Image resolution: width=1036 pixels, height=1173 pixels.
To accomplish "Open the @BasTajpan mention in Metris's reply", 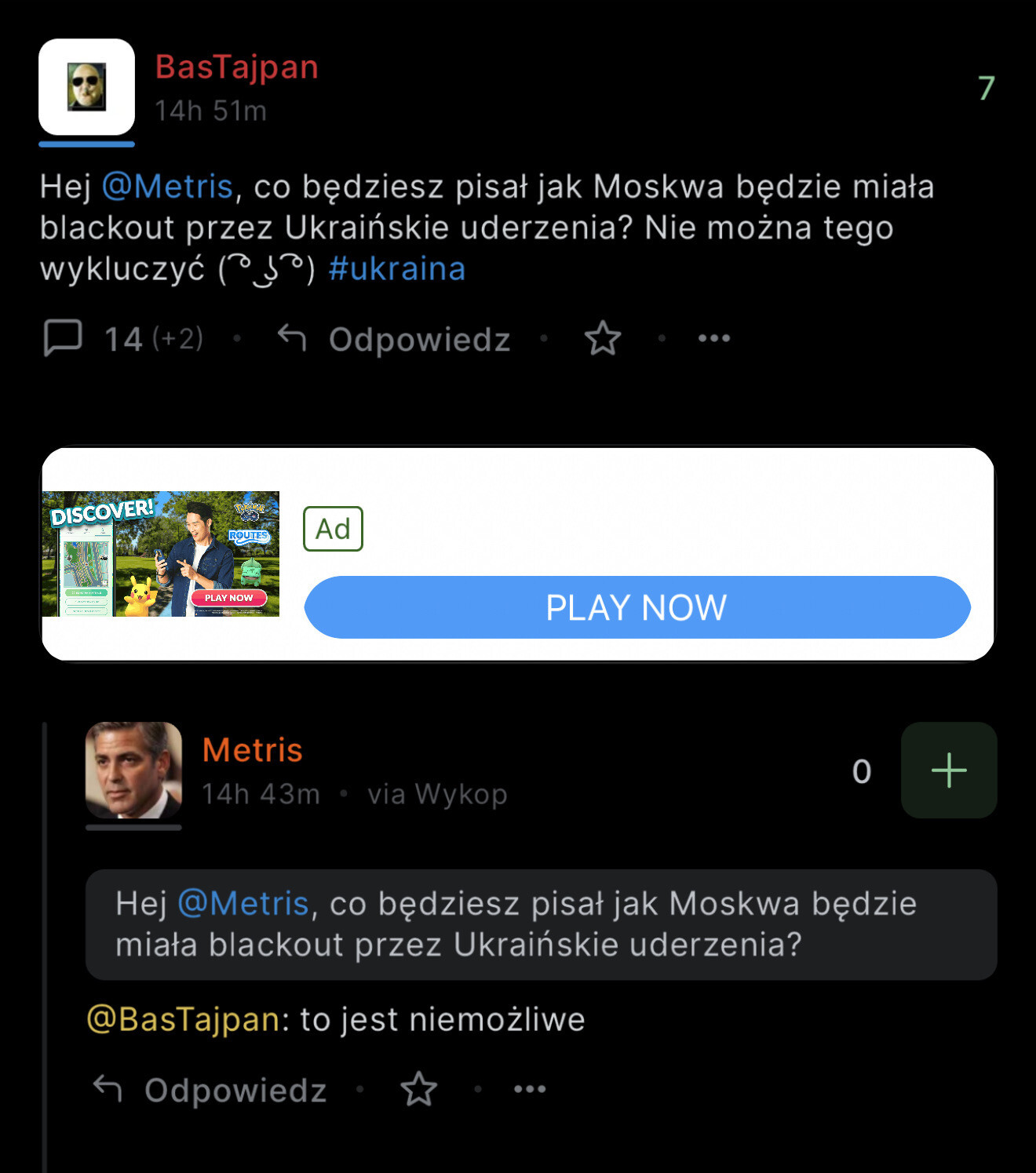I will click(182, 1020).
